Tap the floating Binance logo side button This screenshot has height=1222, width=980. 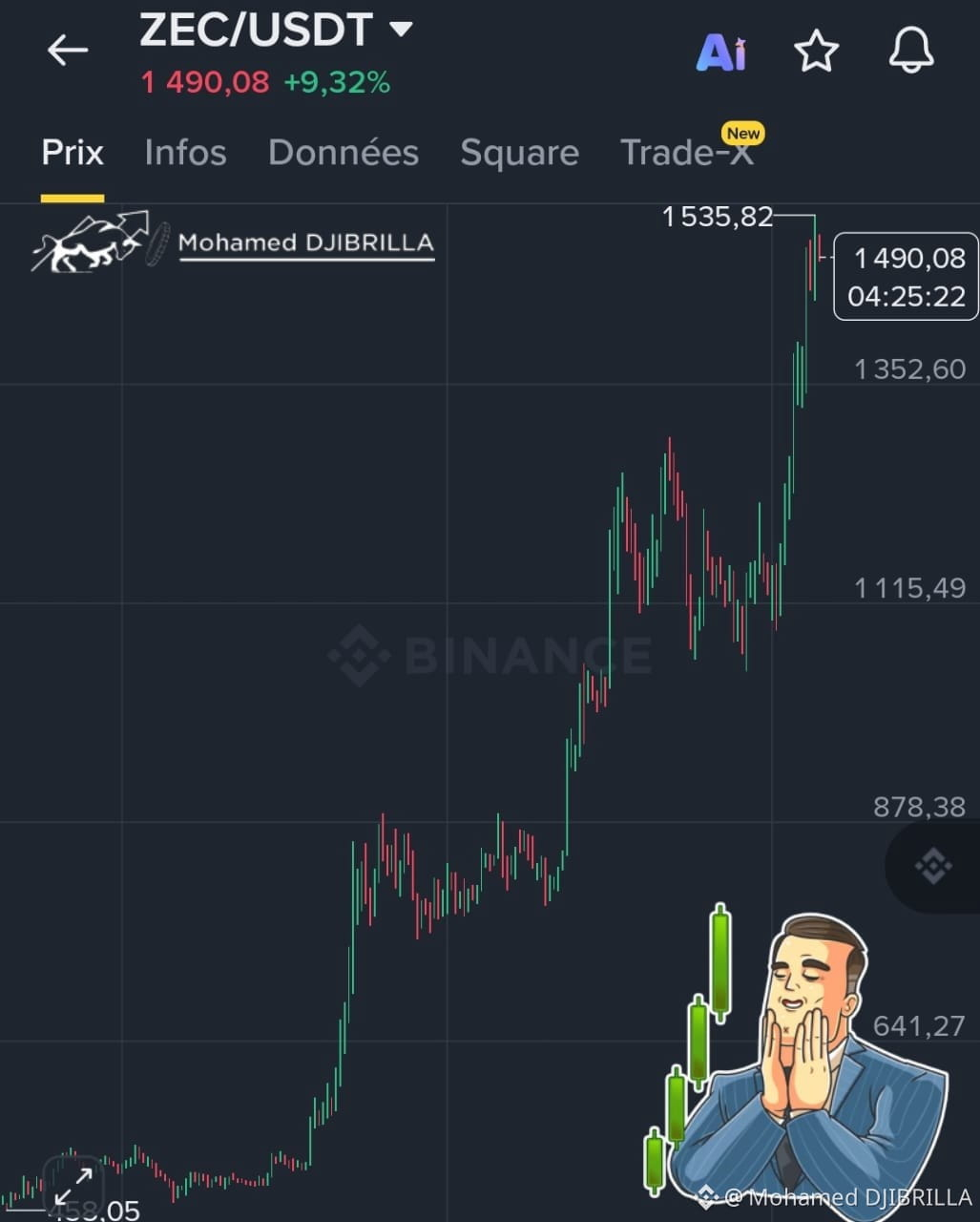tap(933, 866)
